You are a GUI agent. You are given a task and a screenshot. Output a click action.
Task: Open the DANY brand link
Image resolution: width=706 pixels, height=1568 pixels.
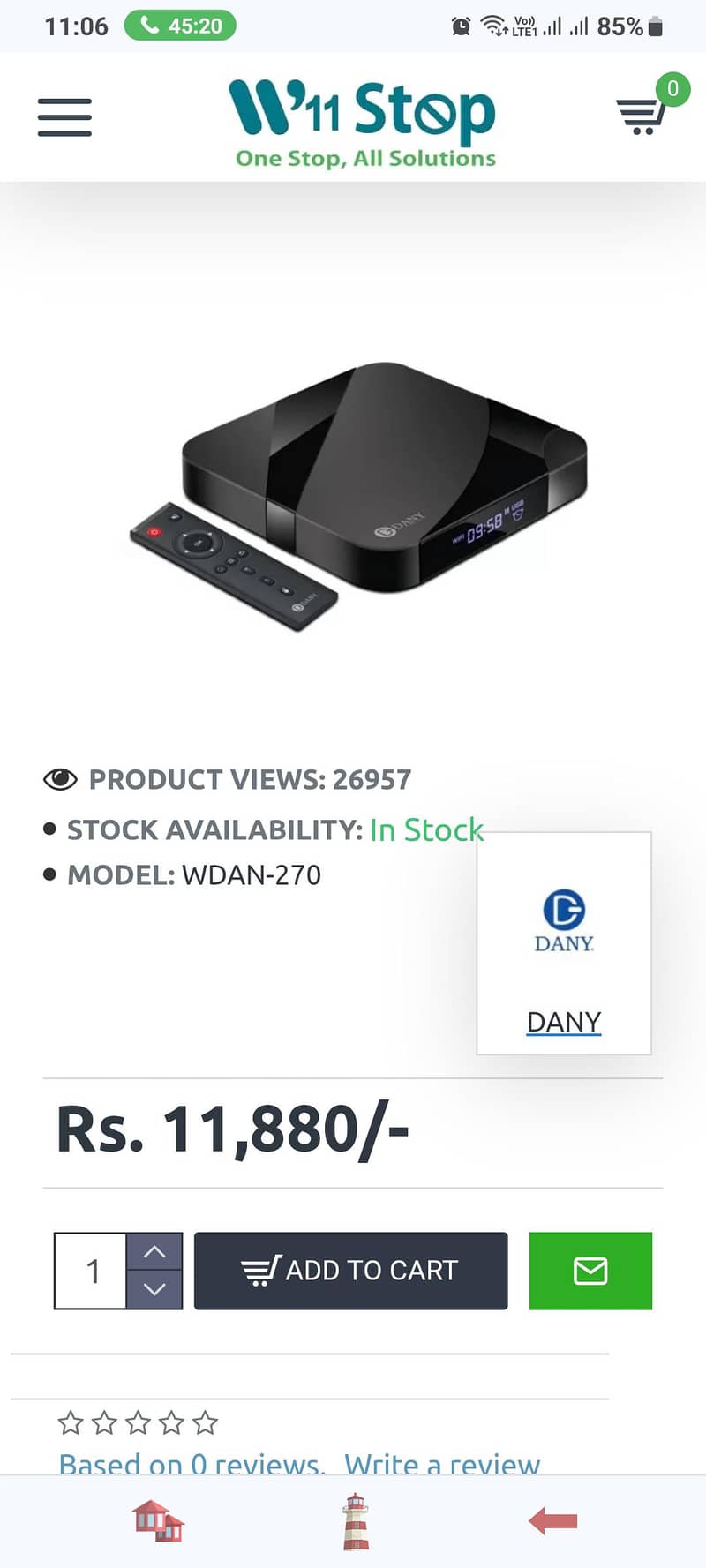563,1021
